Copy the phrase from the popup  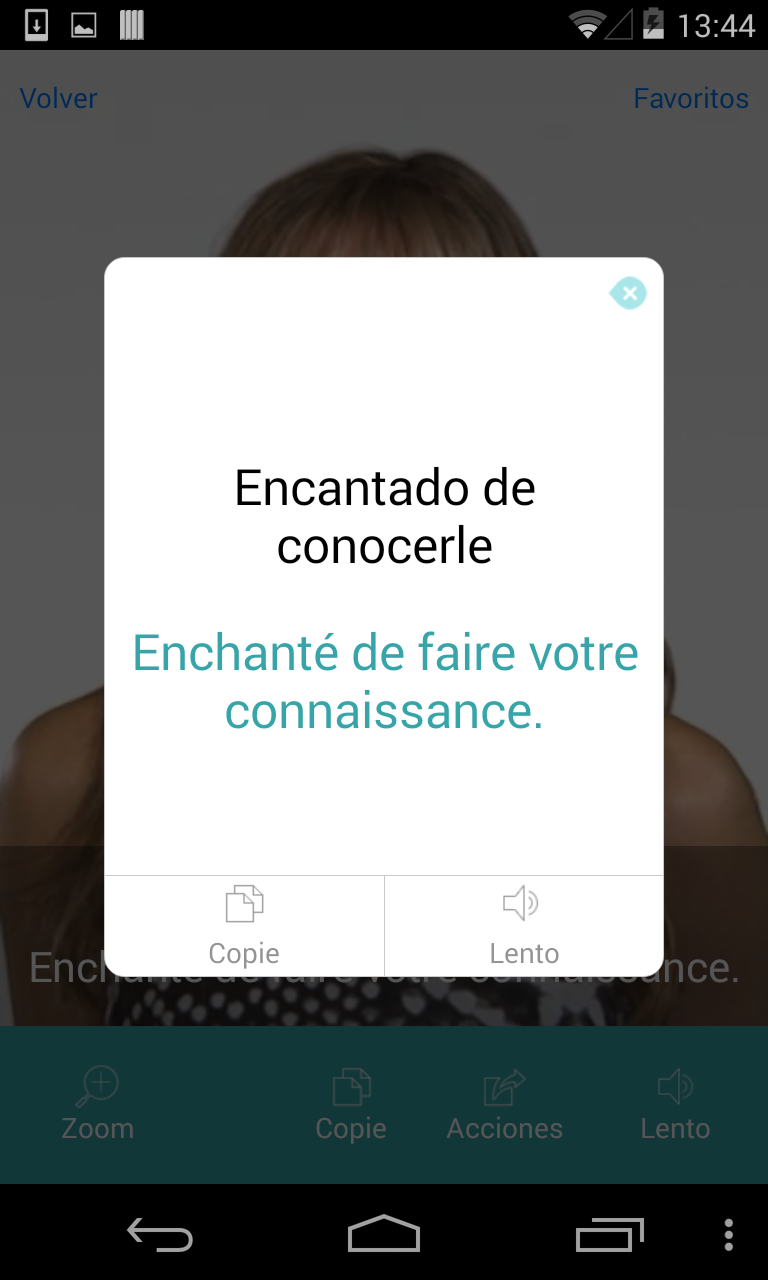tap(244, 926)
